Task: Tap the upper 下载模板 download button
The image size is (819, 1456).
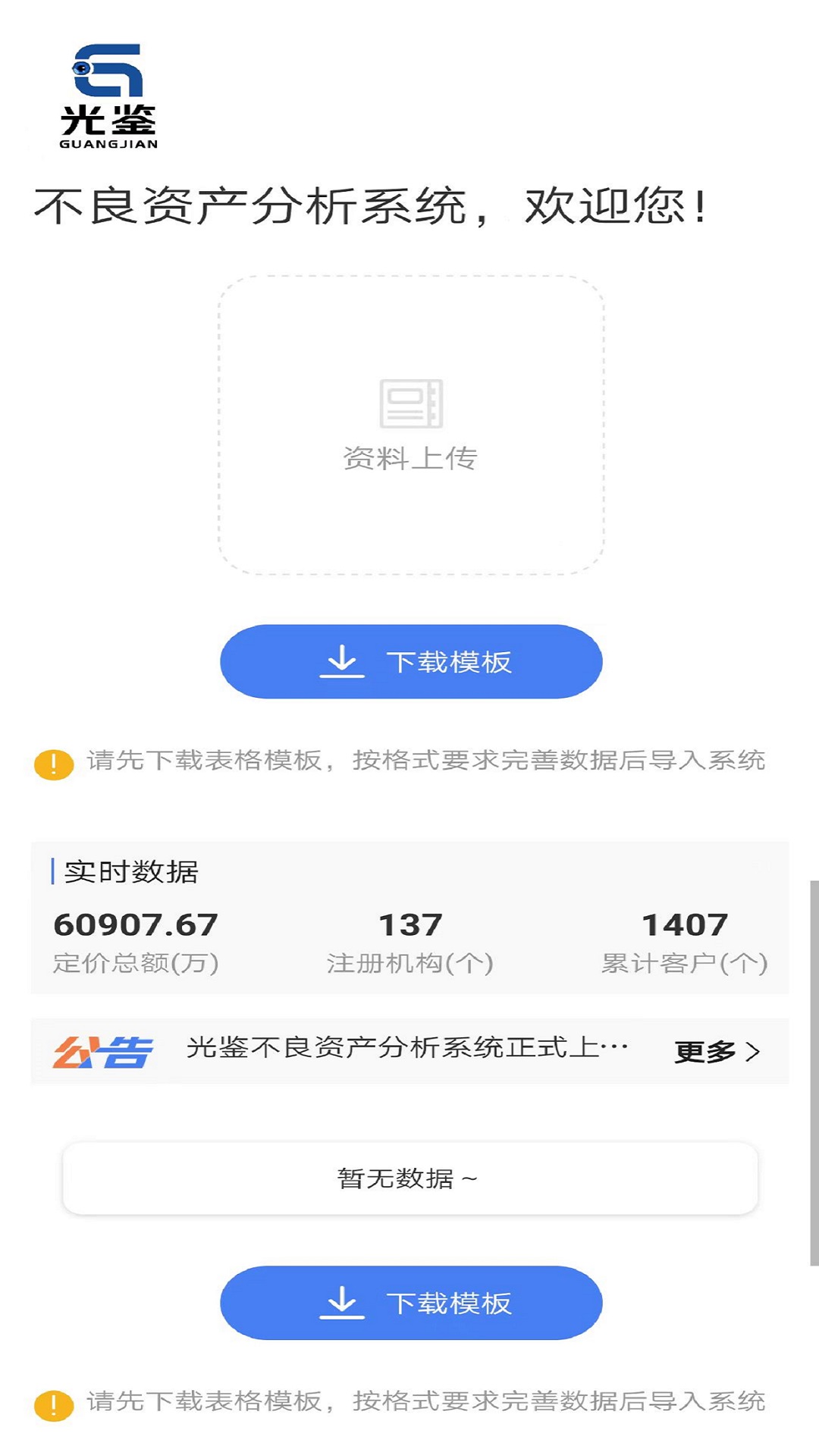Action: (x=411, y=661)
